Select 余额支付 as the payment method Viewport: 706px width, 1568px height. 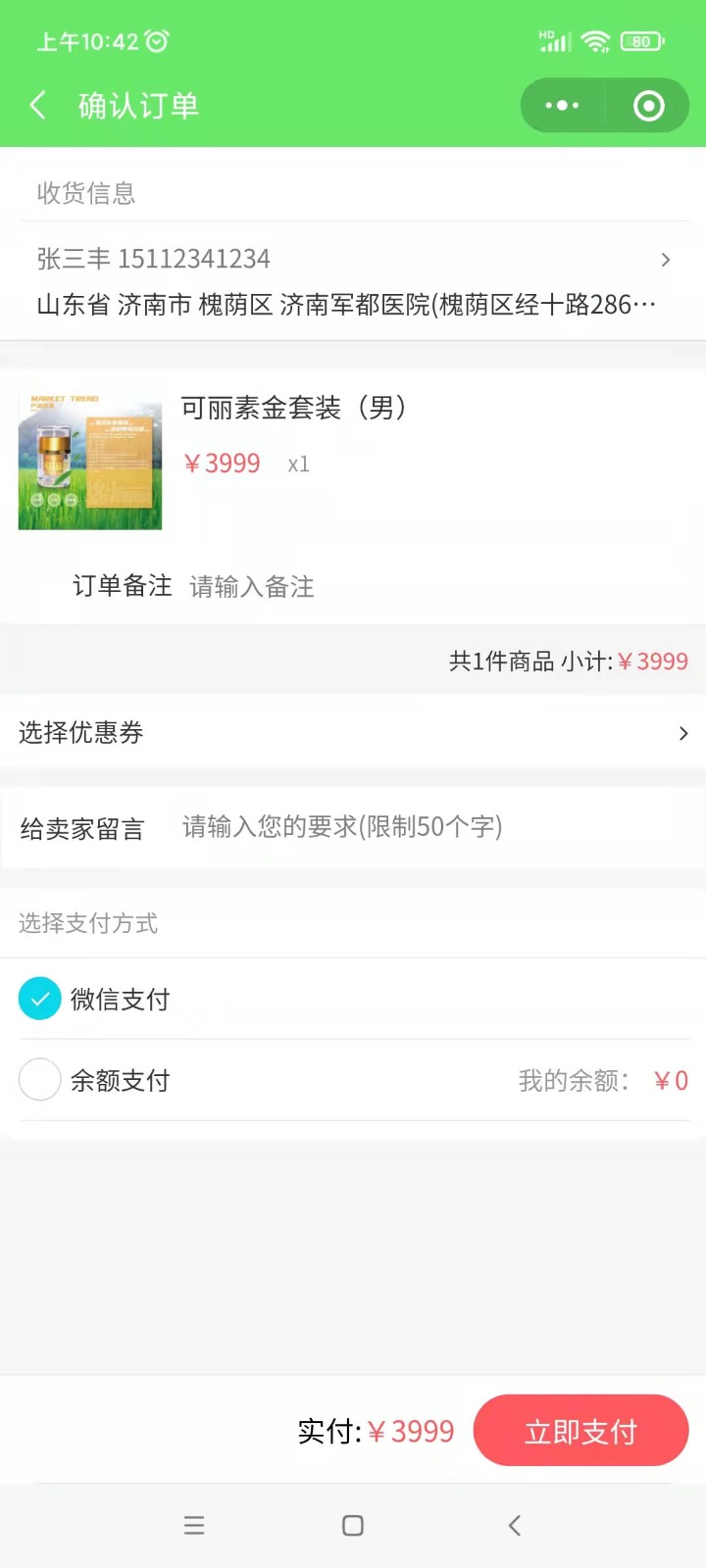(40, 1080)
